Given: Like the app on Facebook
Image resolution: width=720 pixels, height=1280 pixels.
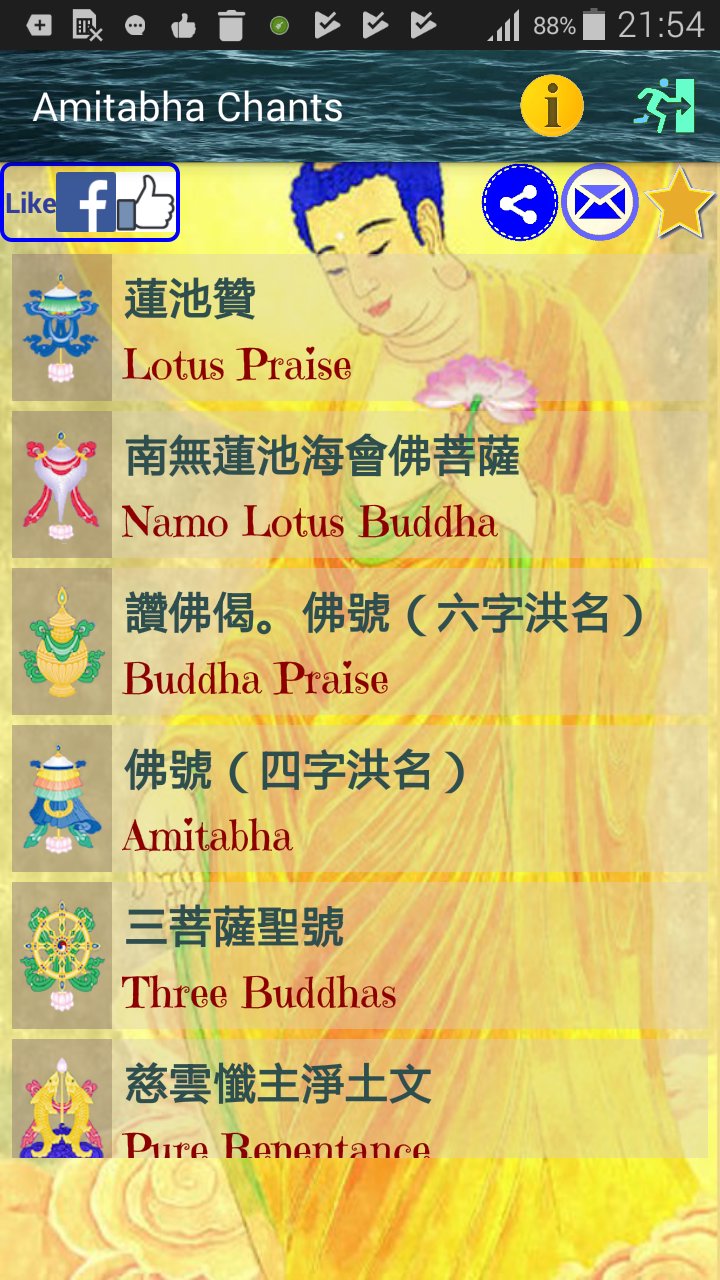Looking at the screenshot, I should coord(90,203).
